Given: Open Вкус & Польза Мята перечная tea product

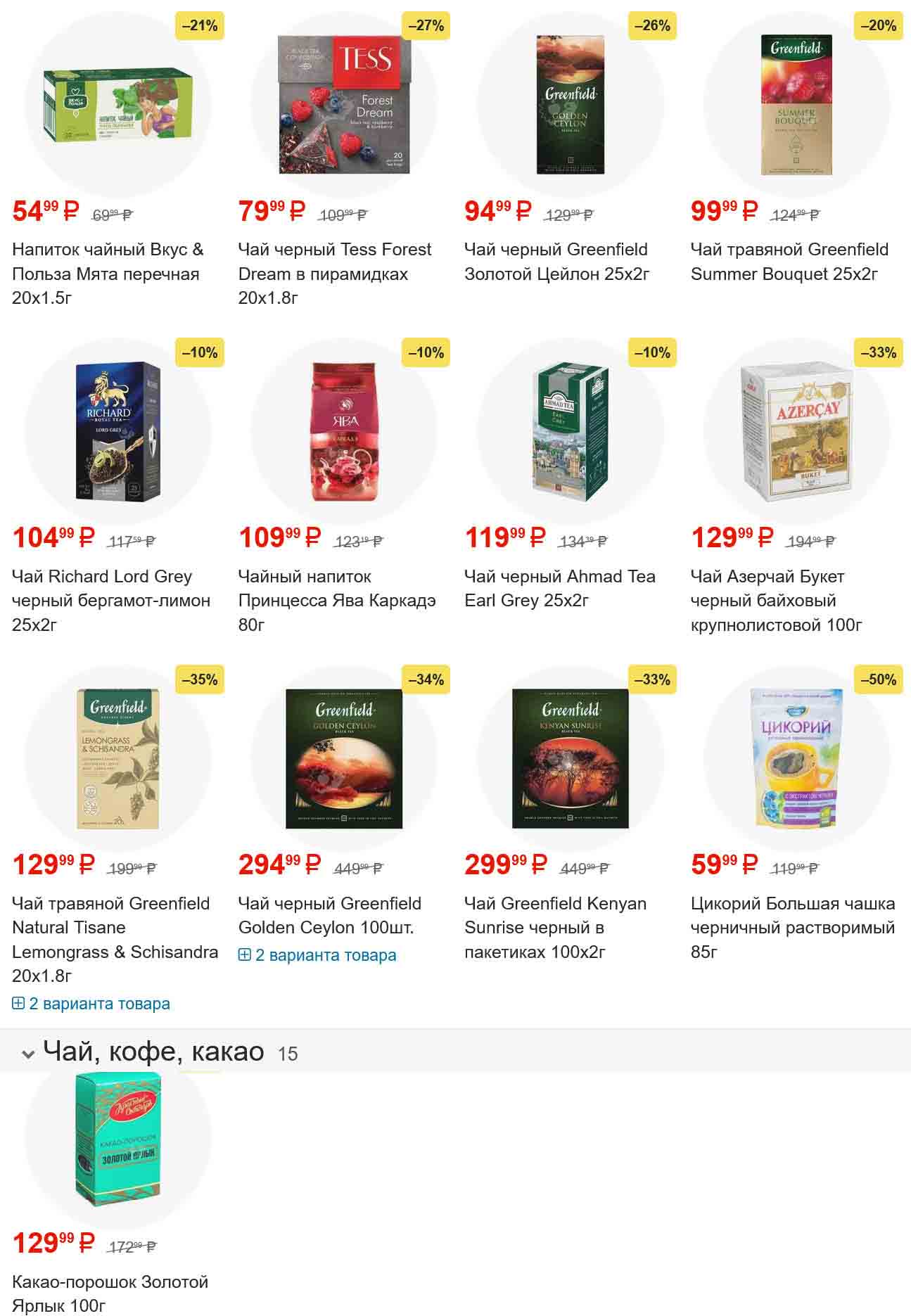Looking at the screenshot, I should tap(108, 274).
